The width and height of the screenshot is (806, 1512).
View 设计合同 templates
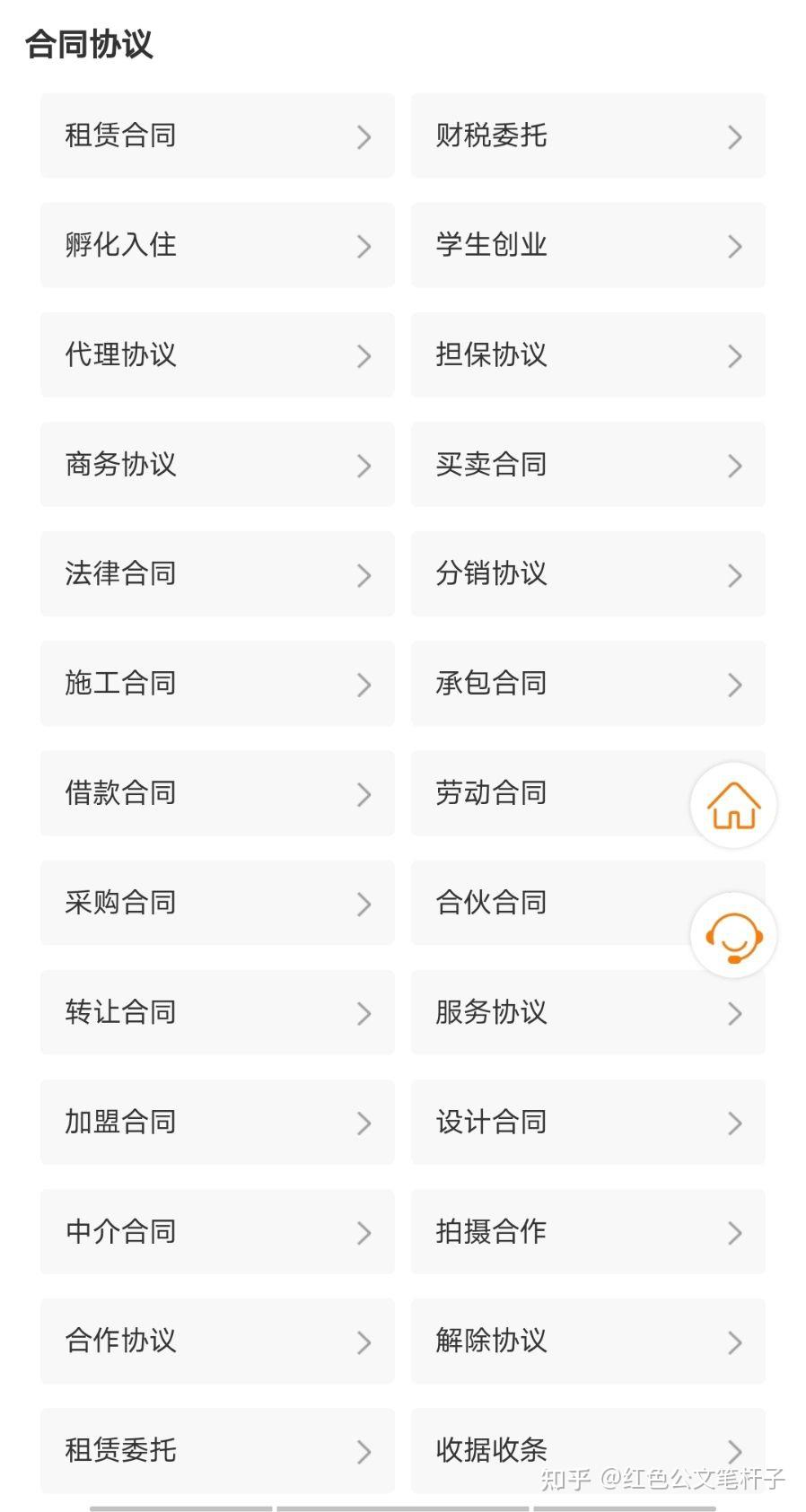click(587, 1122)
